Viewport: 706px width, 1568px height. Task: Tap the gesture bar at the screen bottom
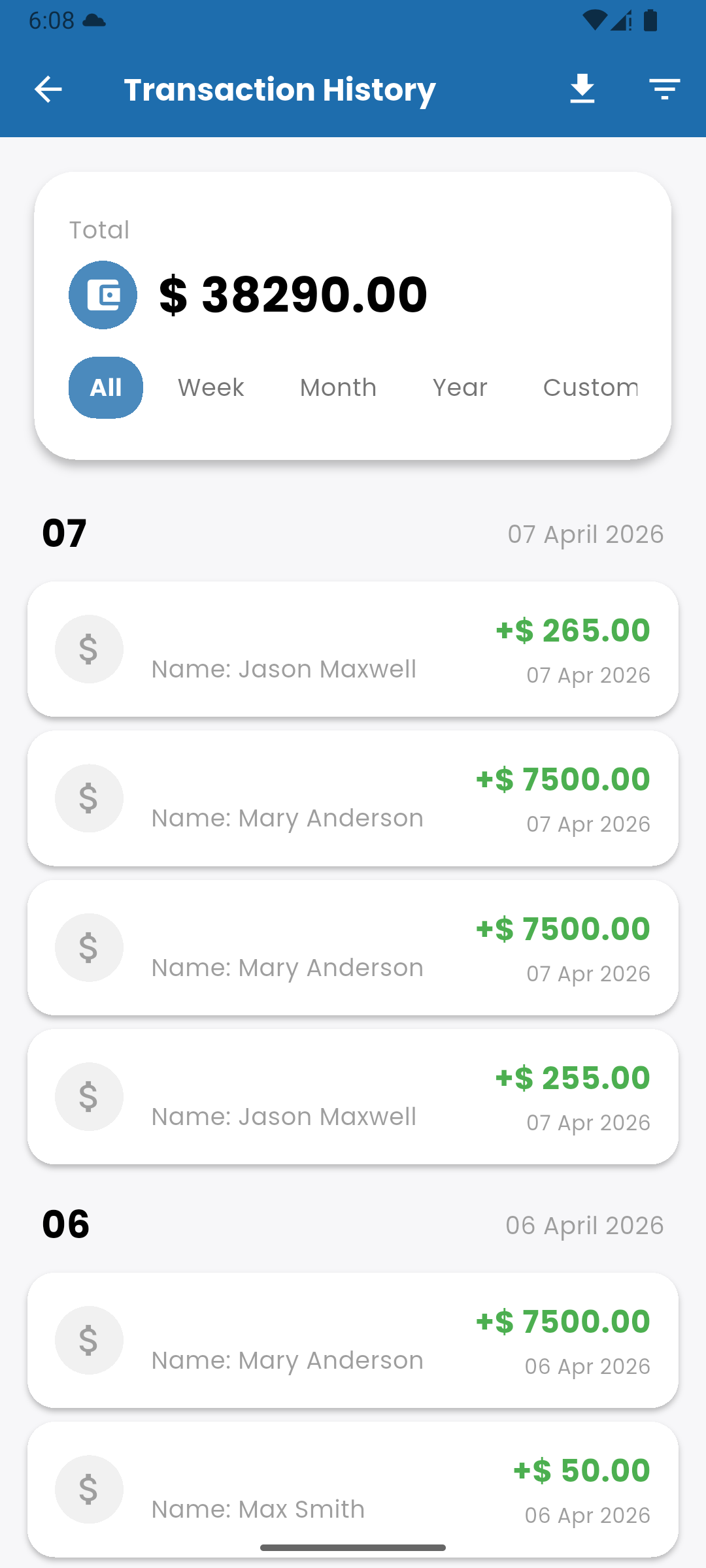[353, 1546]
